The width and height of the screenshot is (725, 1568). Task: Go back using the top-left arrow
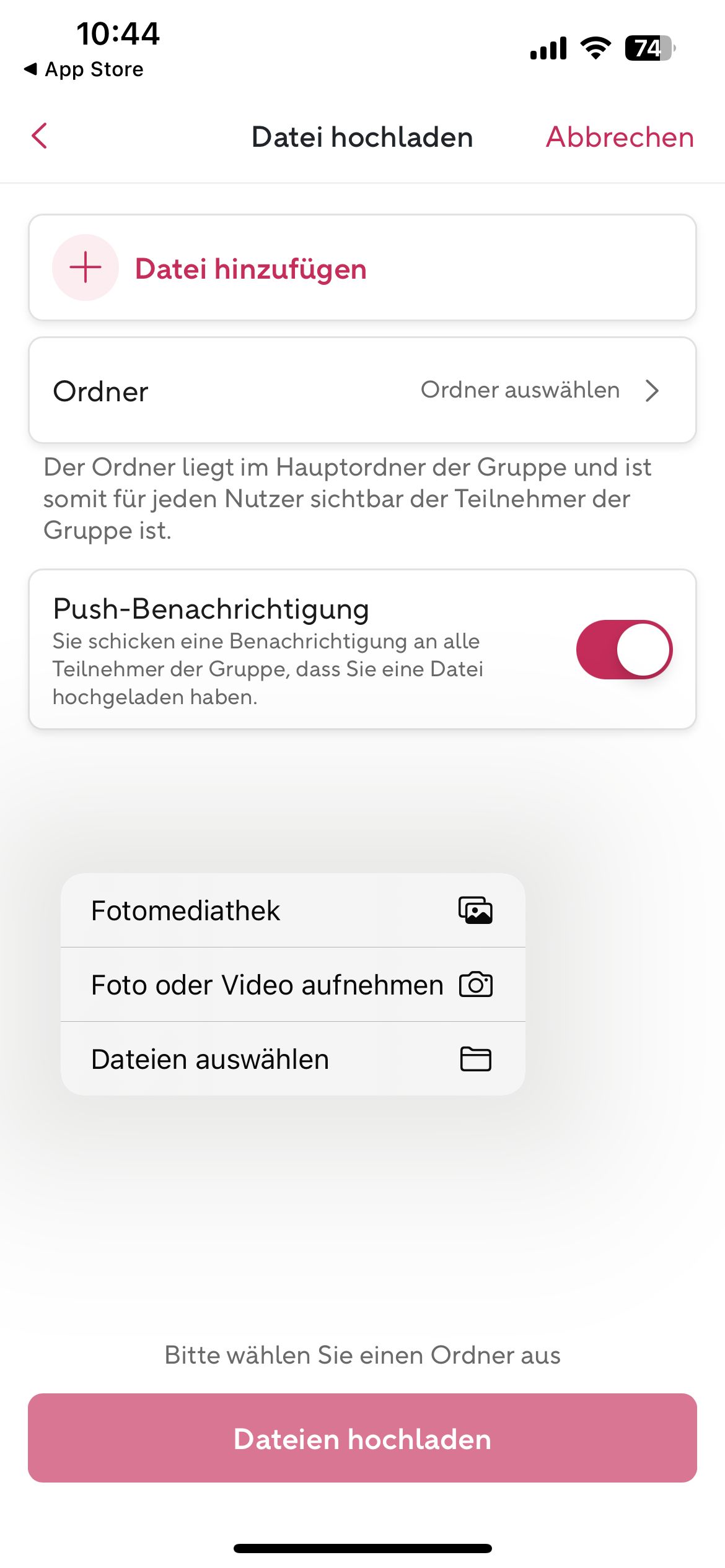click(40, 136)
